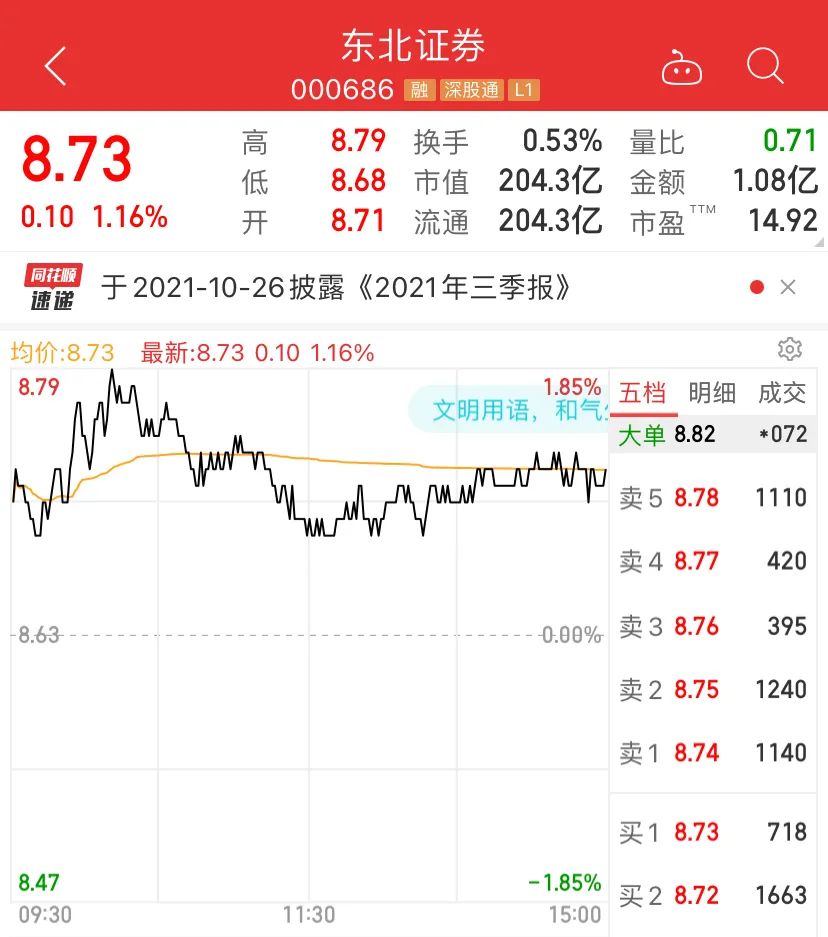Tap the 深股通 tag
Image resolution: width=828 pixels, height=937 pixels.
pyautogui.click(x=471, y=90)
